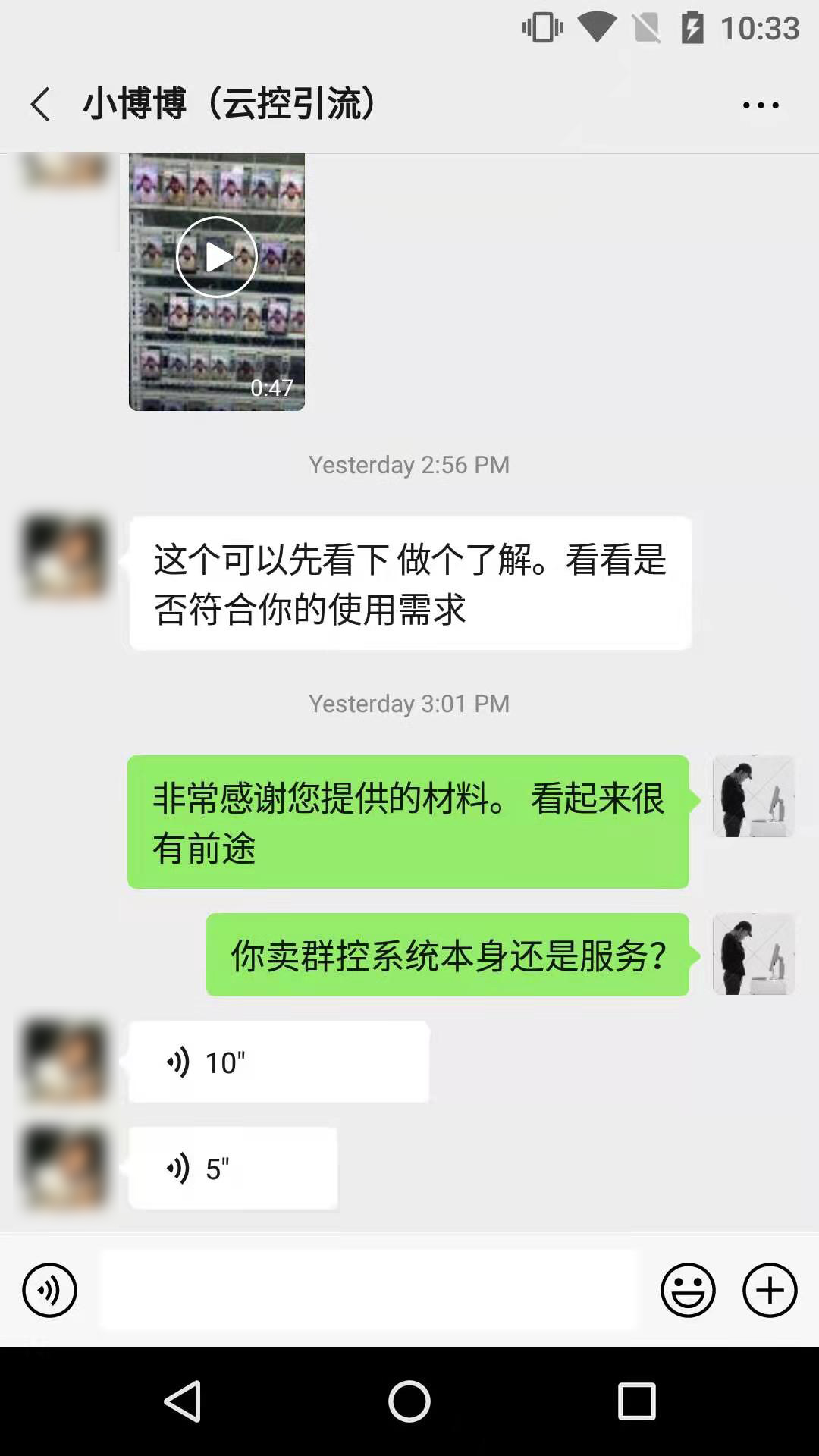Open the contact's avatar beside 这个可以先看下 message
Screen dimensions: 819x1456
65,557
